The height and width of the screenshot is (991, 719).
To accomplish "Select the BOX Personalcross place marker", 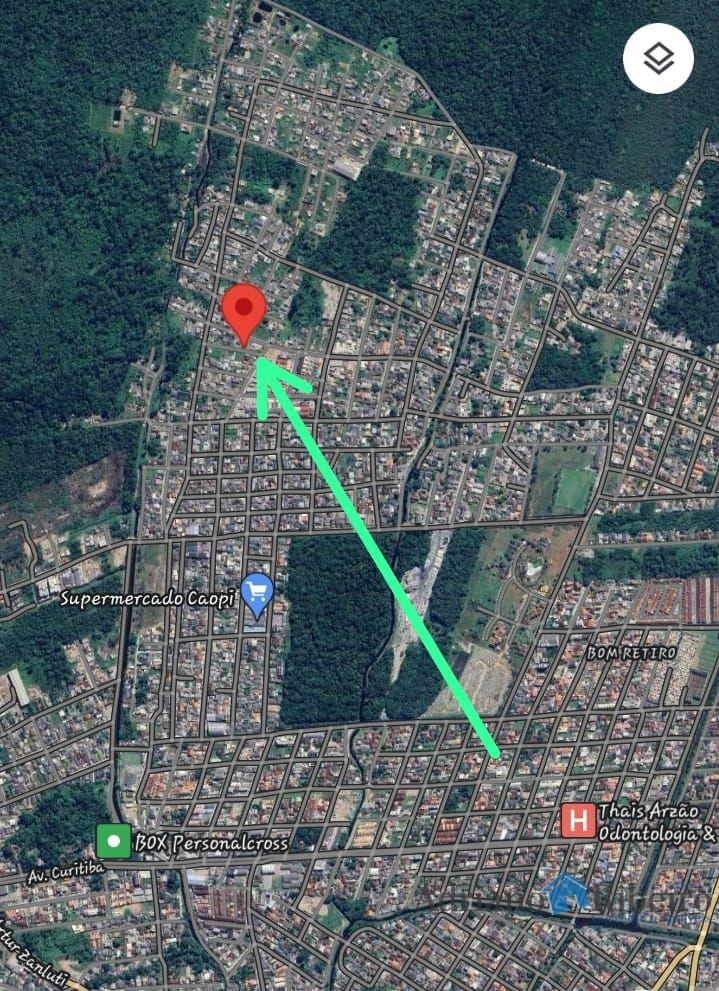I will point(113,841).
